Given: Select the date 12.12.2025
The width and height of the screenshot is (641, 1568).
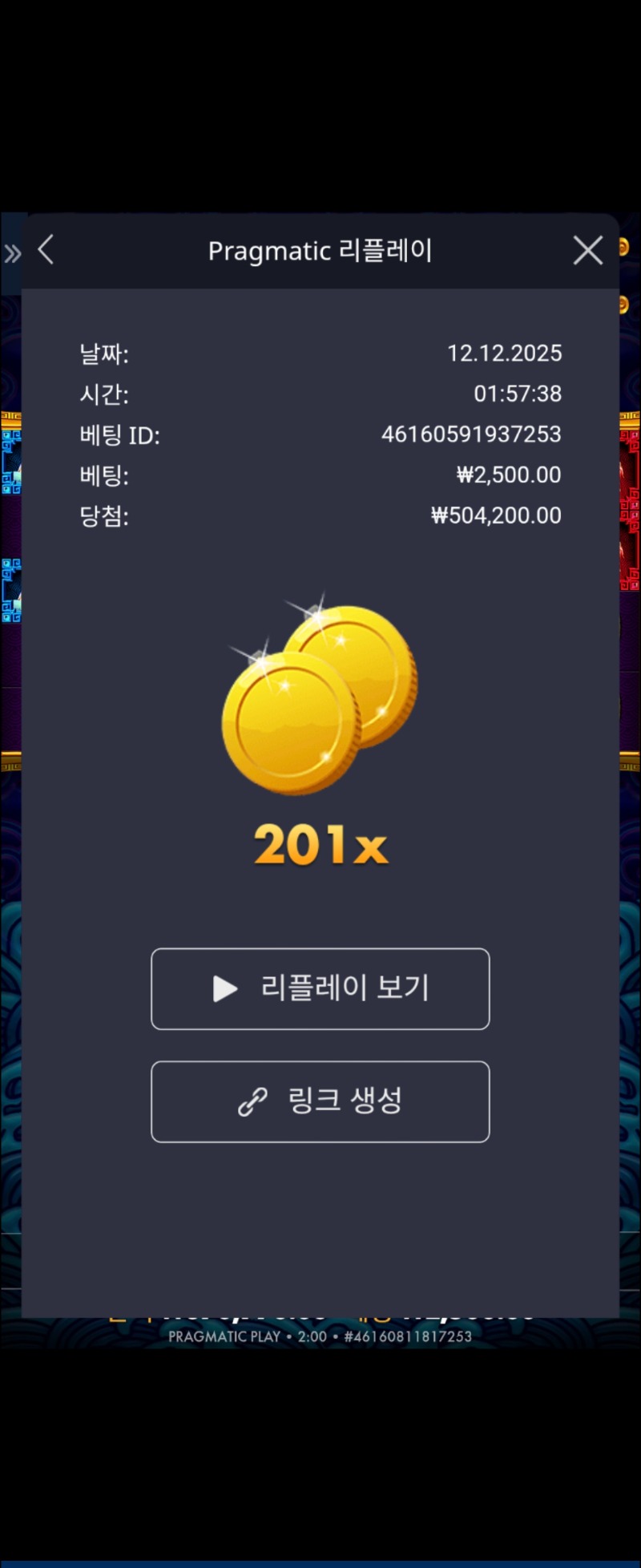Looking at the screenshot, I should tap(506, 354).
